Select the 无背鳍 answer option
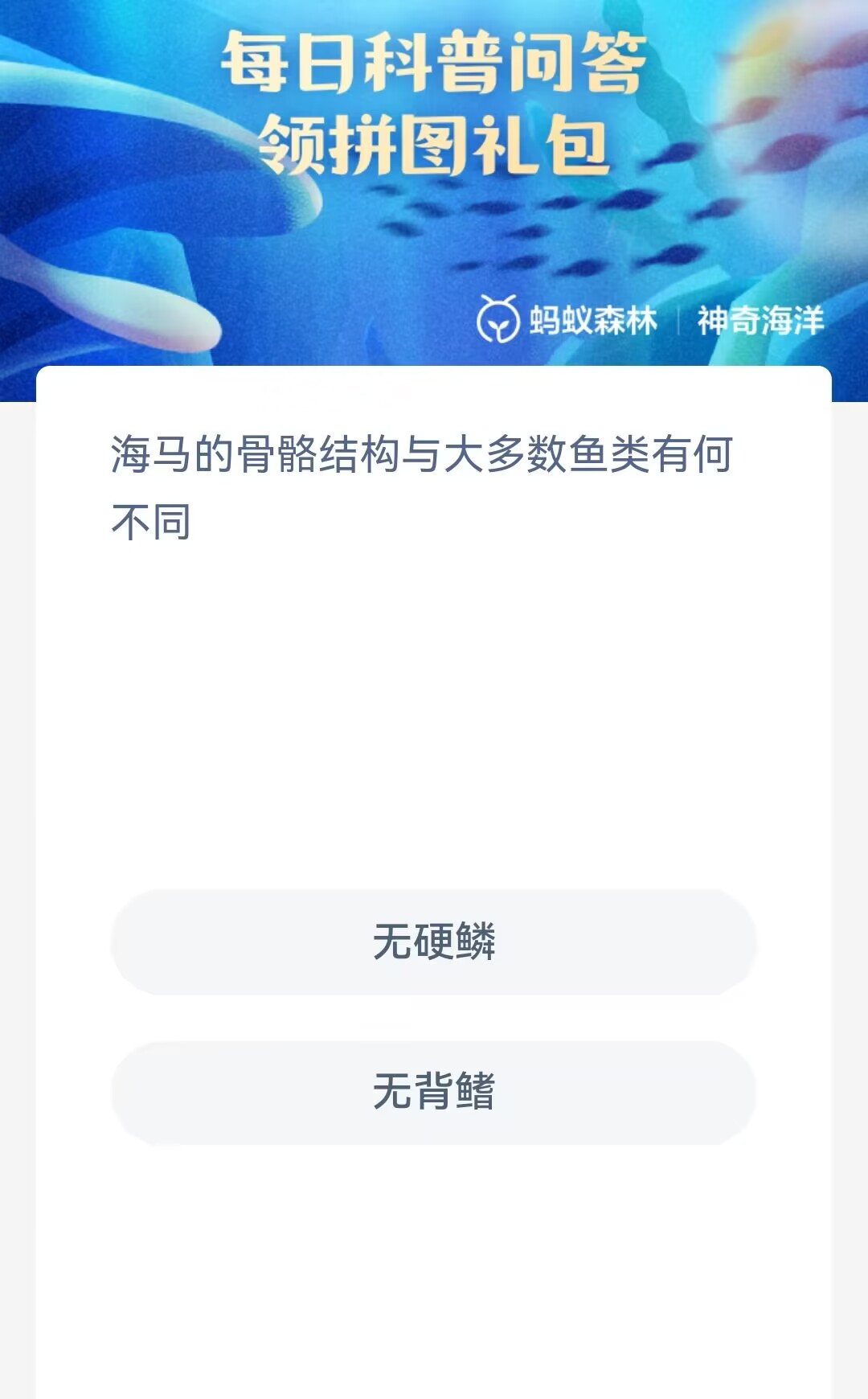Viewport: 868px width, 1399px height. [x=433, y=1092]
